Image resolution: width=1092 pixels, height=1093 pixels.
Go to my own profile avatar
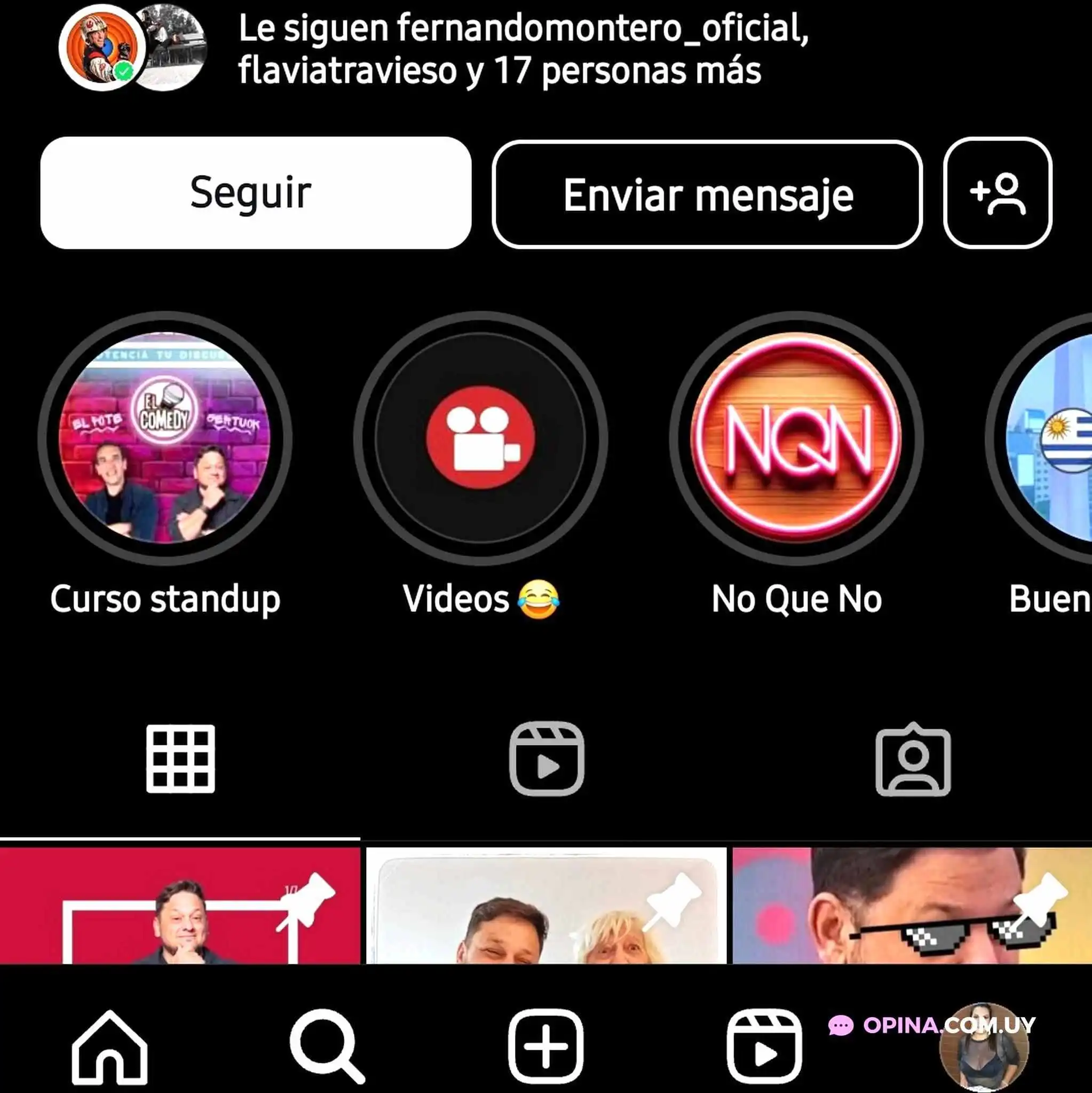(x=984, y=1048)
